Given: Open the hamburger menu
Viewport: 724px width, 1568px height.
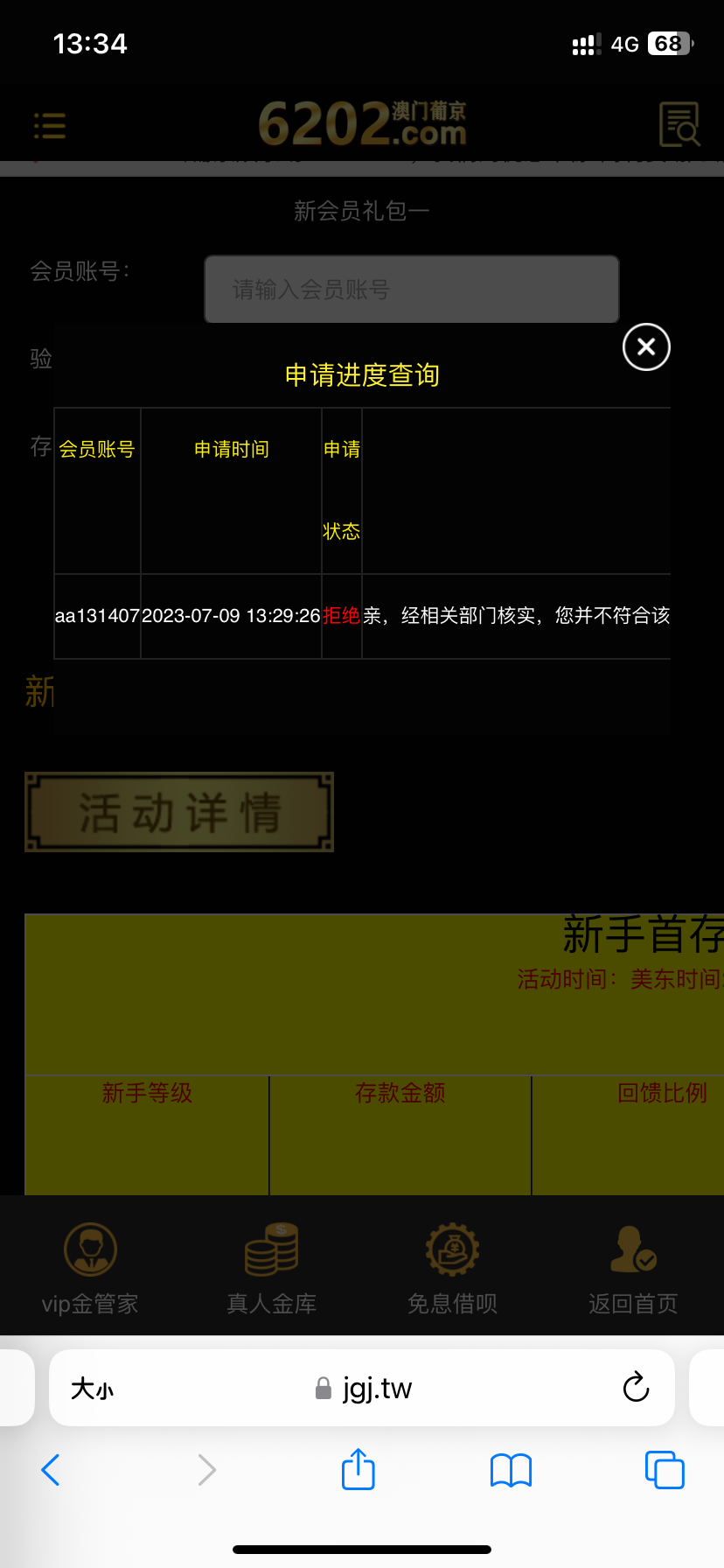Looking at the screenshot, I should [x=50, y=126].
